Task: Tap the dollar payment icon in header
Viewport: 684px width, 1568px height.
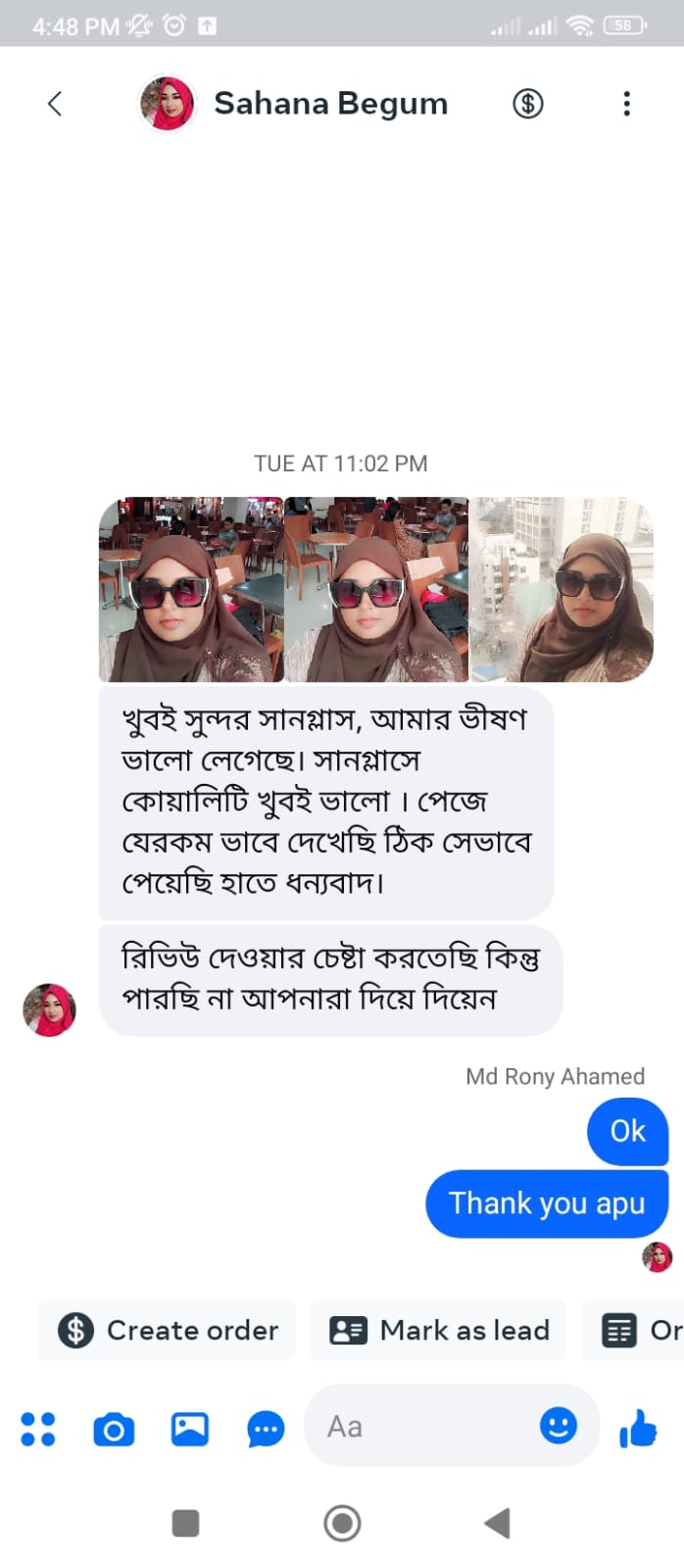Action: tap(528, 104)
